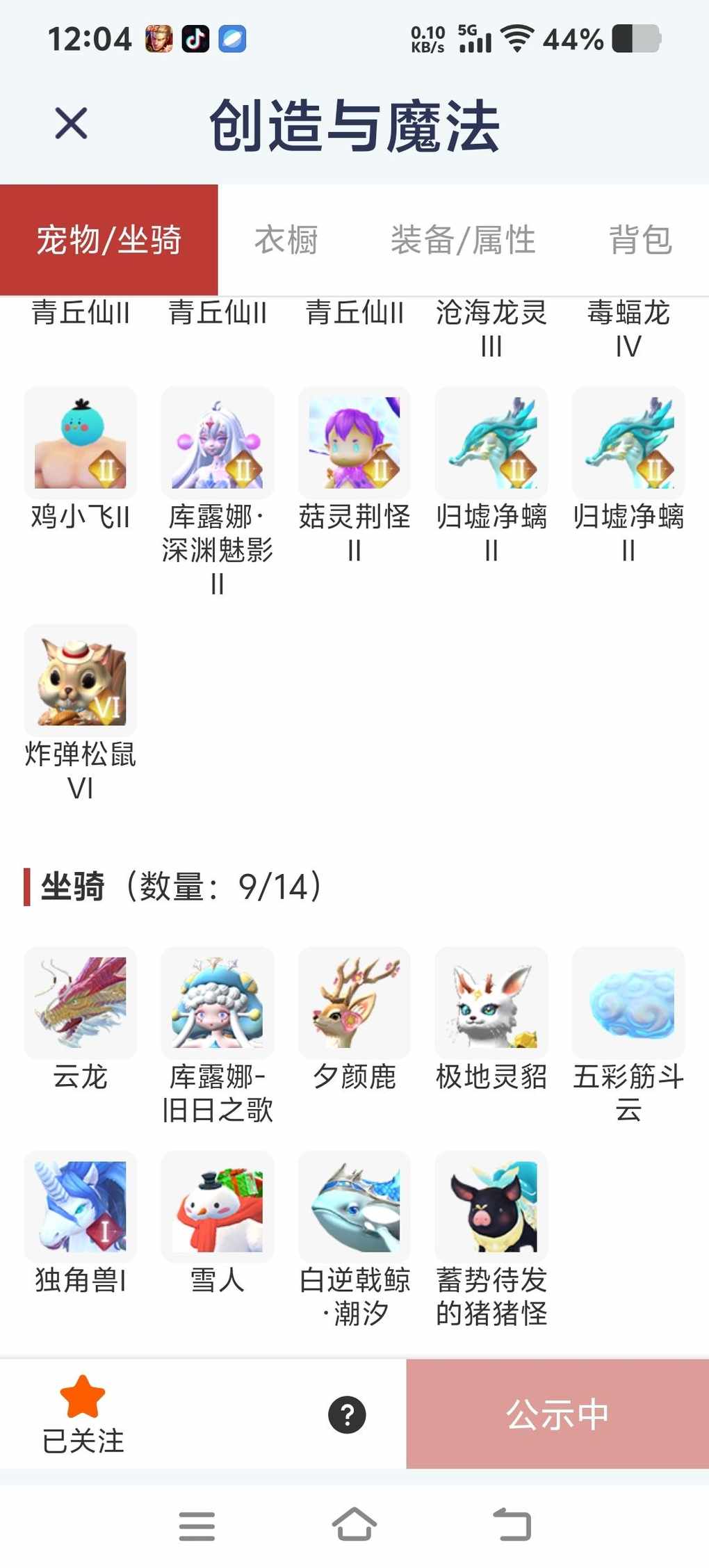The width and height of the screenshot is (709, 1568).
Task: View the 白逆戟鲸·潮汐 mount
Action: (354, 1206)
